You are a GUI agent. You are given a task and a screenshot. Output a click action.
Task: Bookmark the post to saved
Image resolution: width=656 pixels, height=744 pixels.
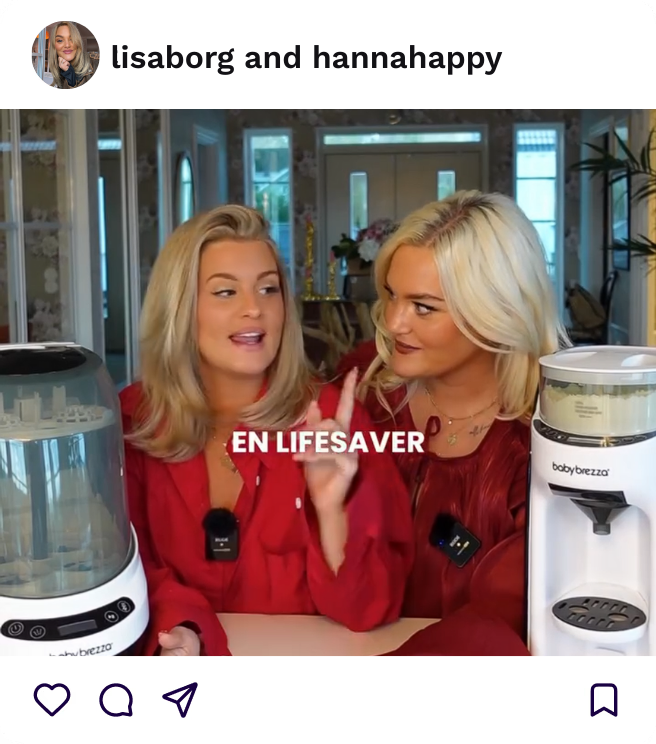pos(603,700)
